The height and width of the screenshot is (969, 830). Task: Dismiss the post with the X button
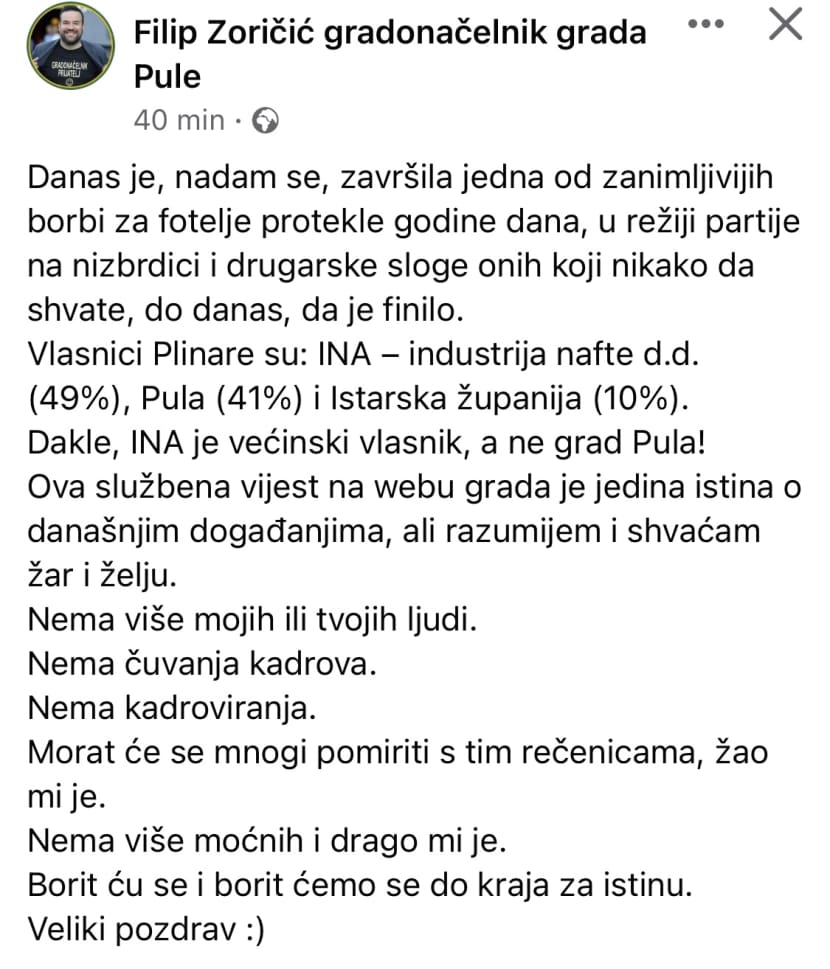click(x=785, y=24)
